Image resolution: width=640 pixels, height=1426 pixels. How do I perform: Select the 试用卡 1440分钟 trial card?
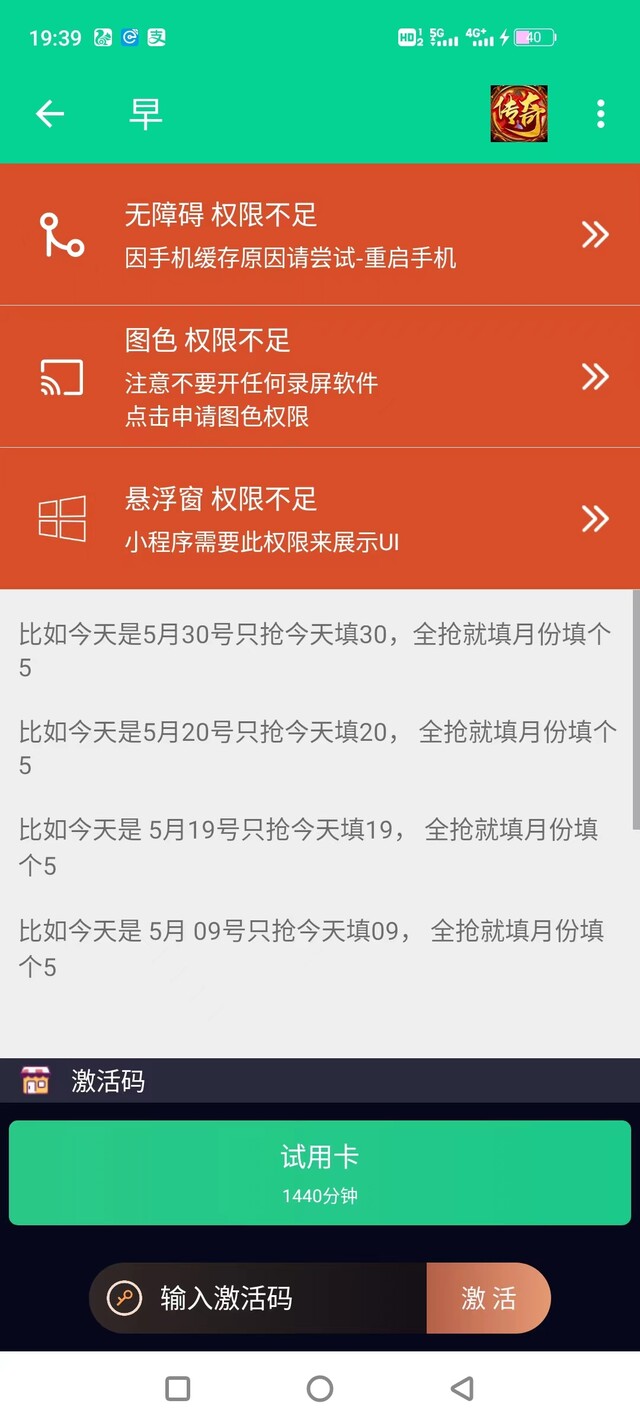click(320, 1172)
